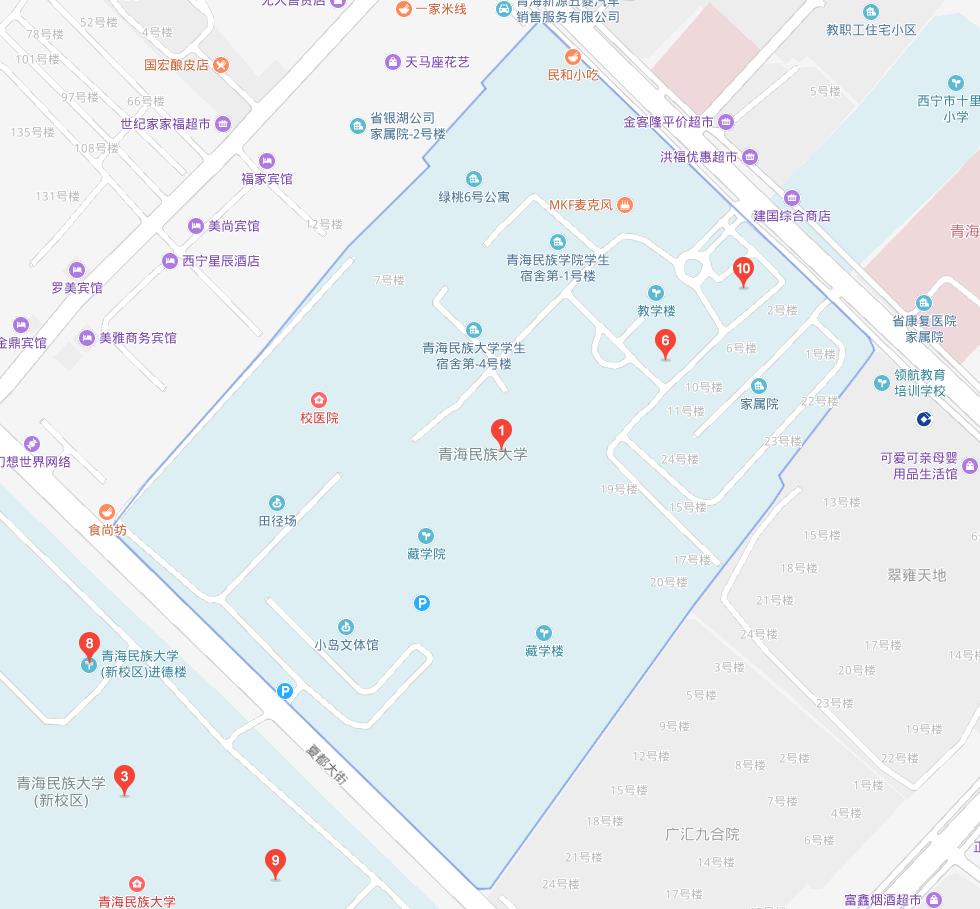Tap red marker 8 at 进德楼
980x909 pixels.
point(90,645)
